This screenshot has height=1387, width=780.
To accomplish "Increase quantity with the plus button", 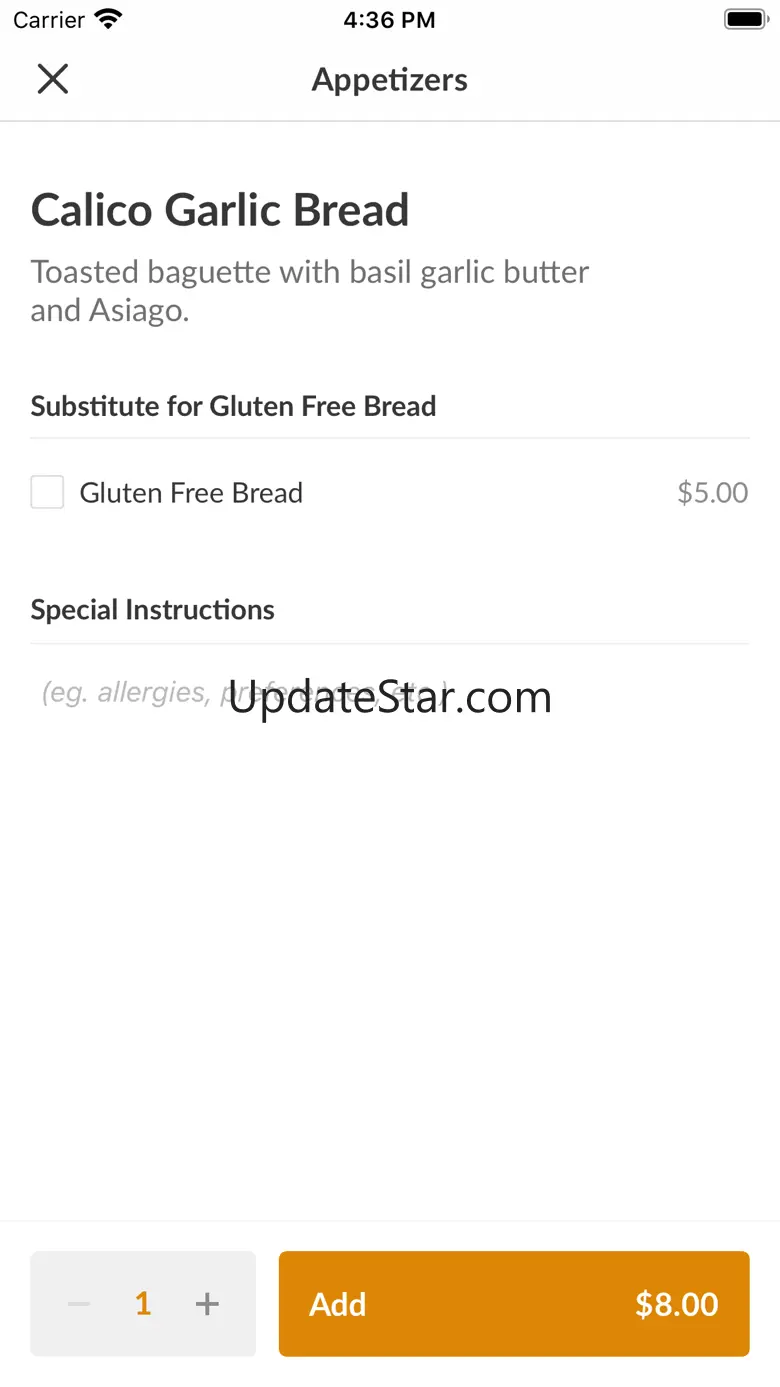I will 207,1304.
